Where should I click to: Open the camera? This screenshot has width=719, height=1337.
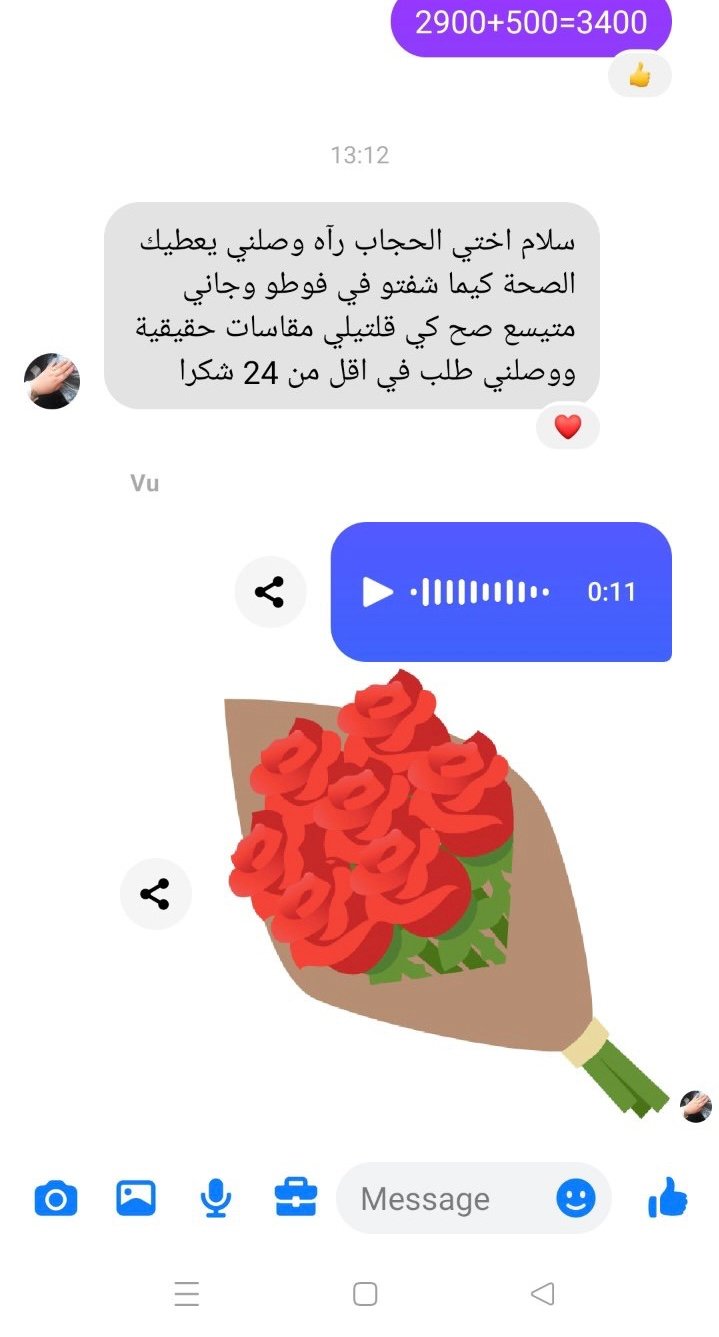(56, 1197)
